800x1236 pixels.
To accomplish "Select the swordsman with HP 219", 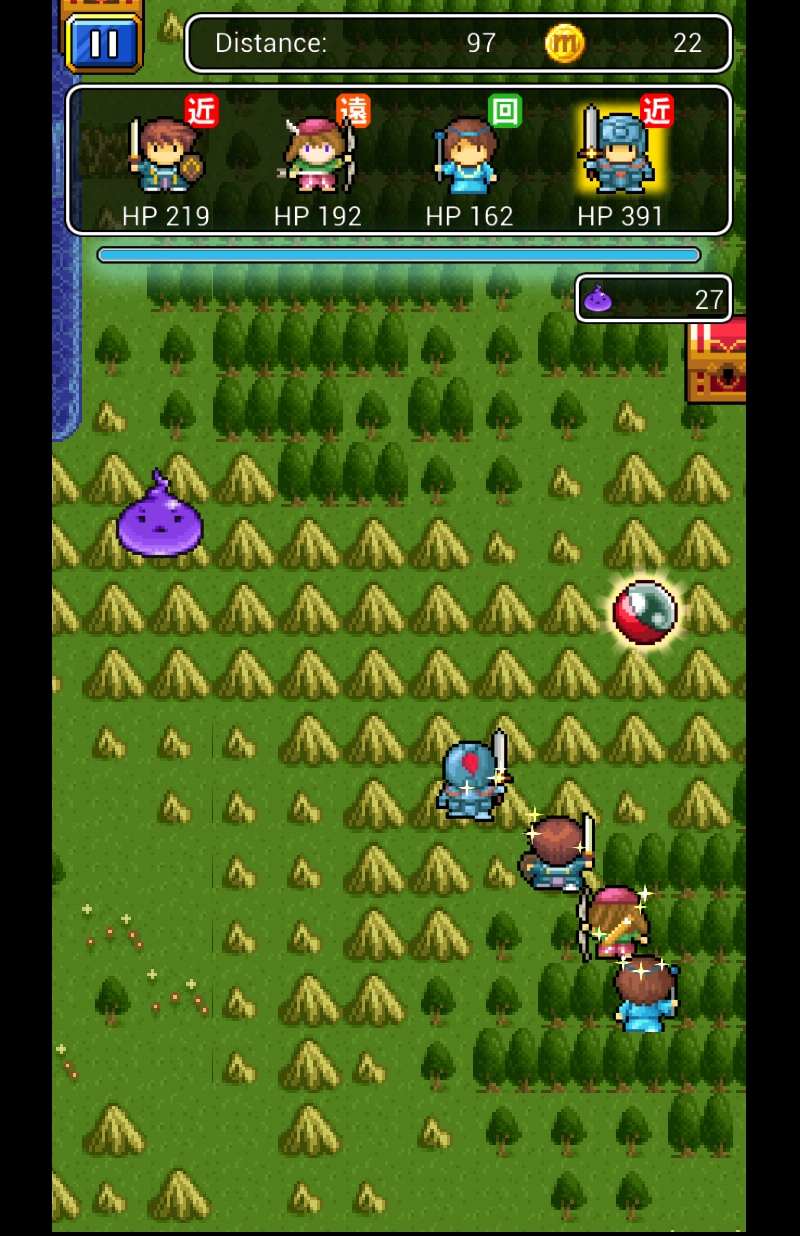I will (165, 157).
